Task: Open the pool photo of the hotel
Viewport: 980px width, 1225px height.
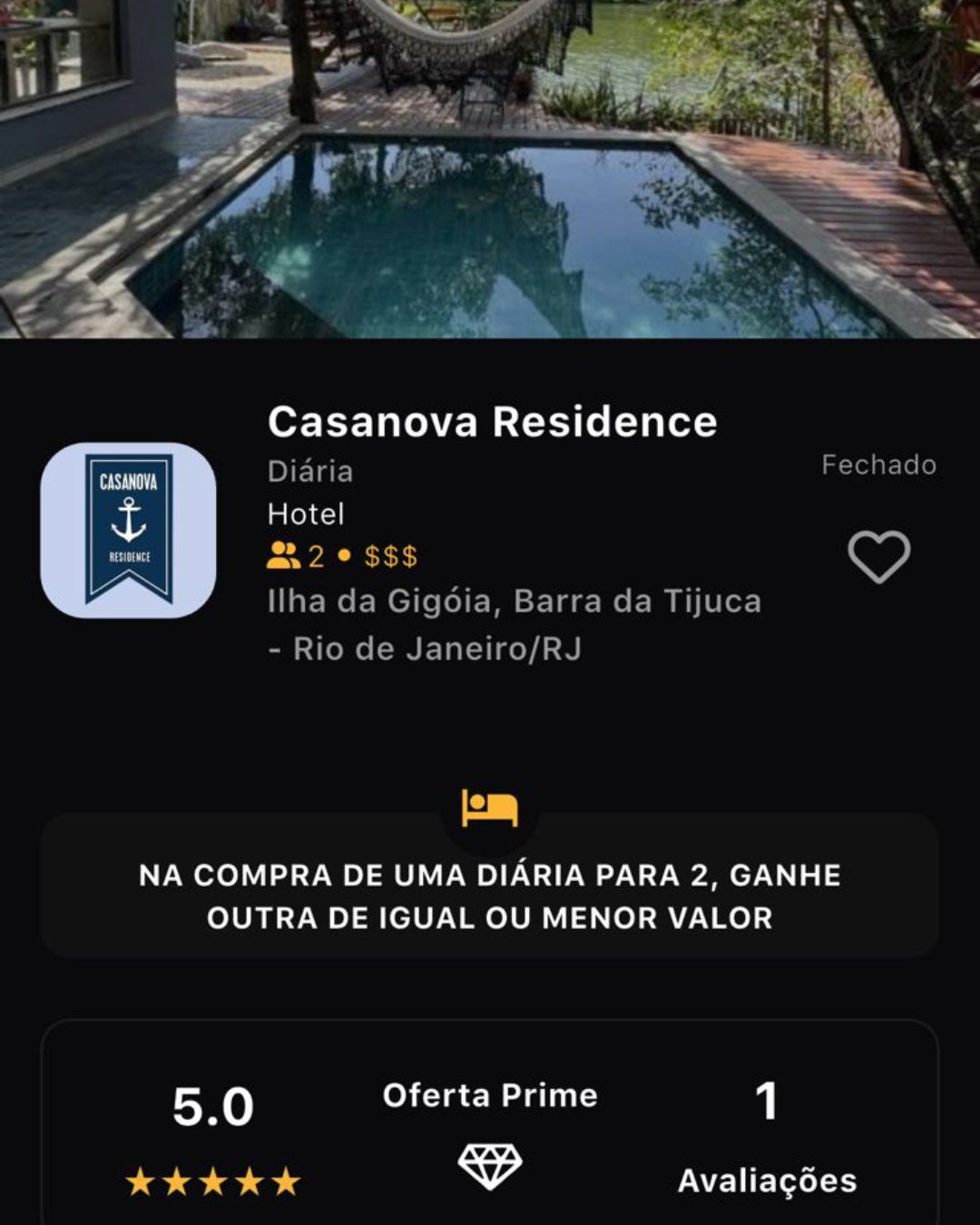Action: pos(490,169)
